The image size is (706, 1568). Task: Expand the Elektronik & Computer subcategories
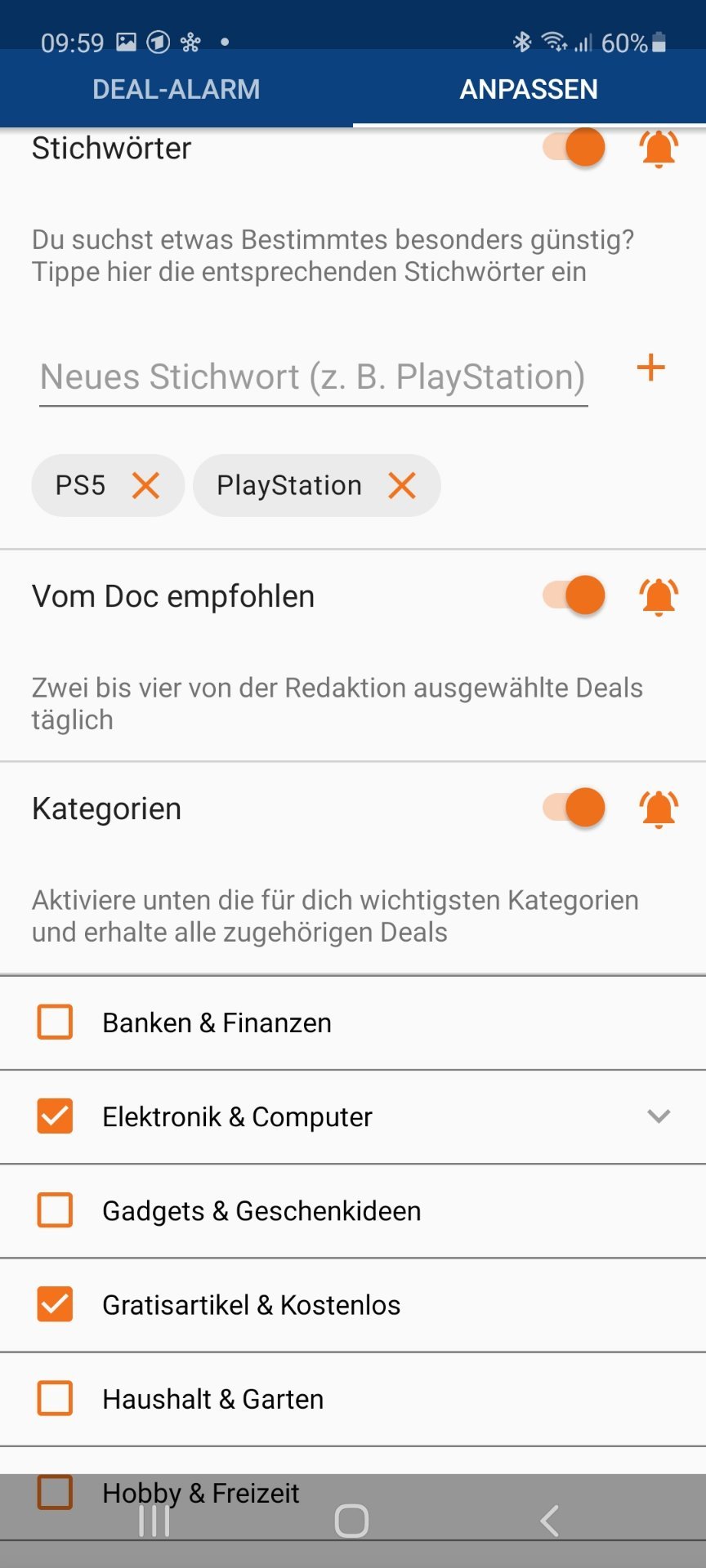659,1116
